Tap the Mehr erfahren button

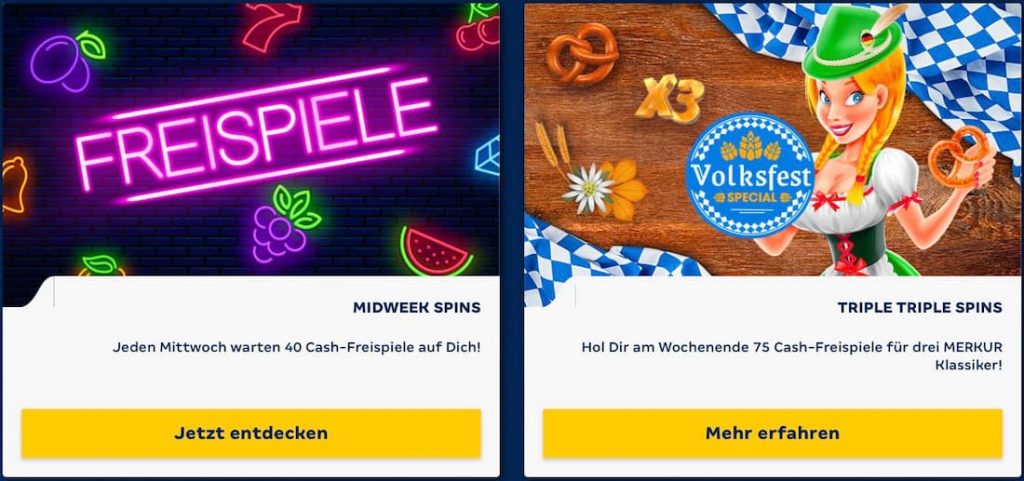(x=772, y=433)
